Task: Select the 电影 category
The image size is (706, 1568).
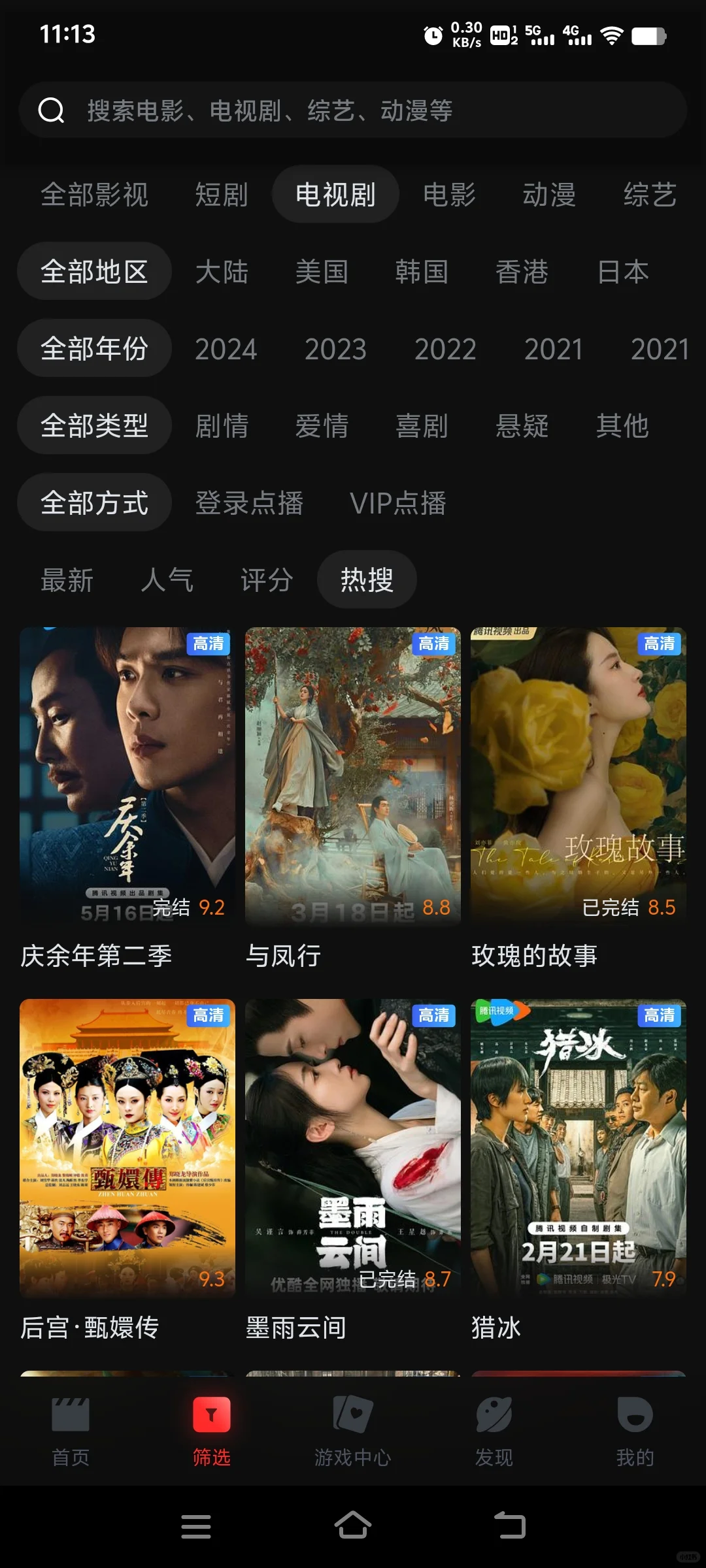Action: click(x=449, y=195)
